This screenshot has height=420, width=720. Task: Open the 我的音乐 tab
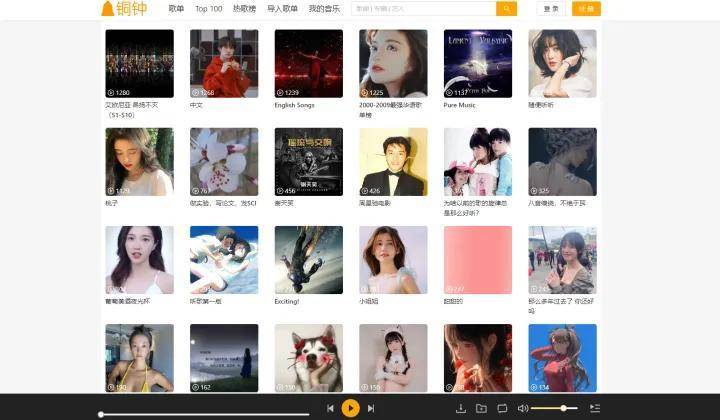point(323,9)
